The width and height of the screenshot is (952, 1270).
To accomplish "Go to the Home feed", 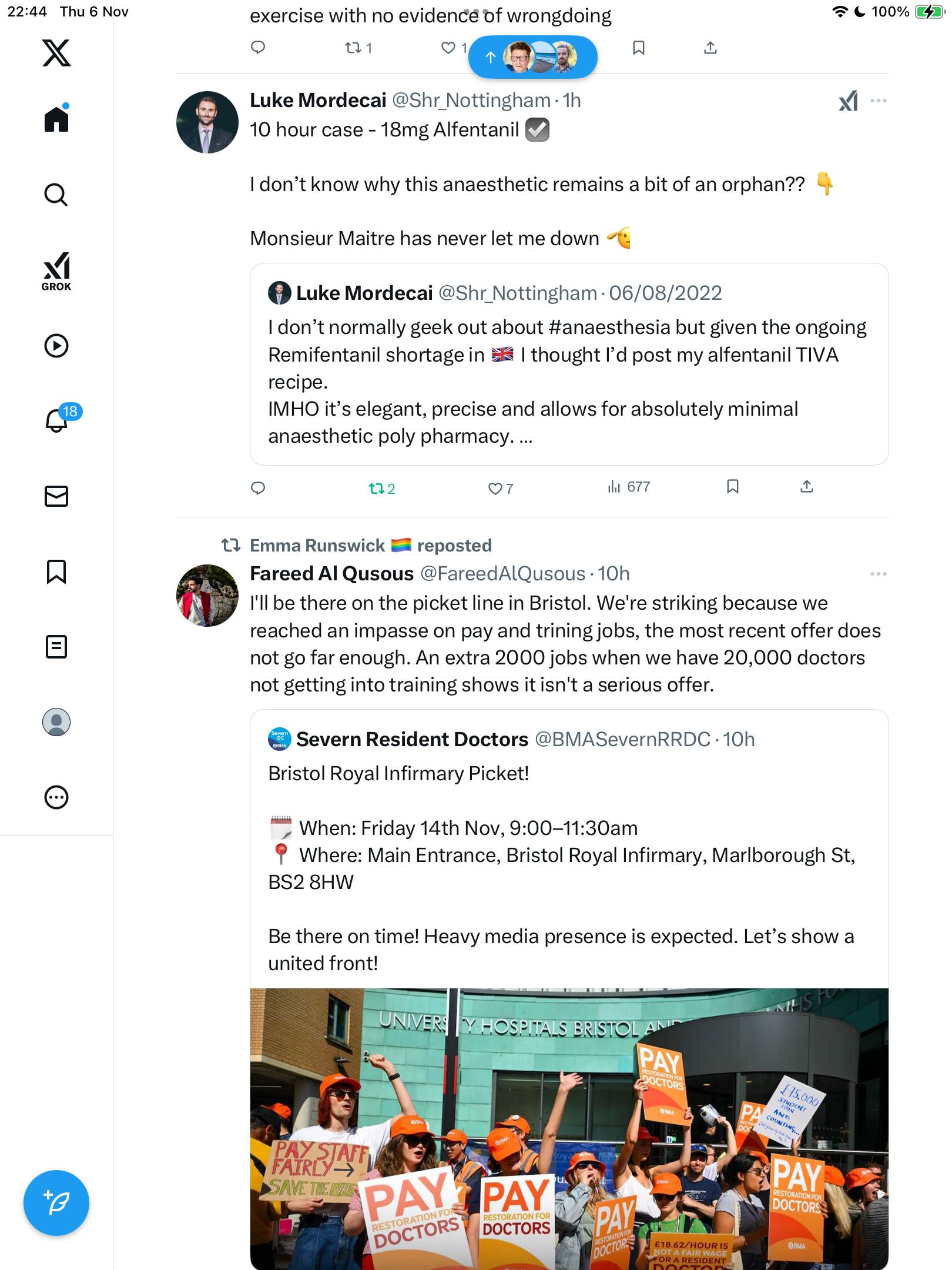I will (x=56, y=119).
